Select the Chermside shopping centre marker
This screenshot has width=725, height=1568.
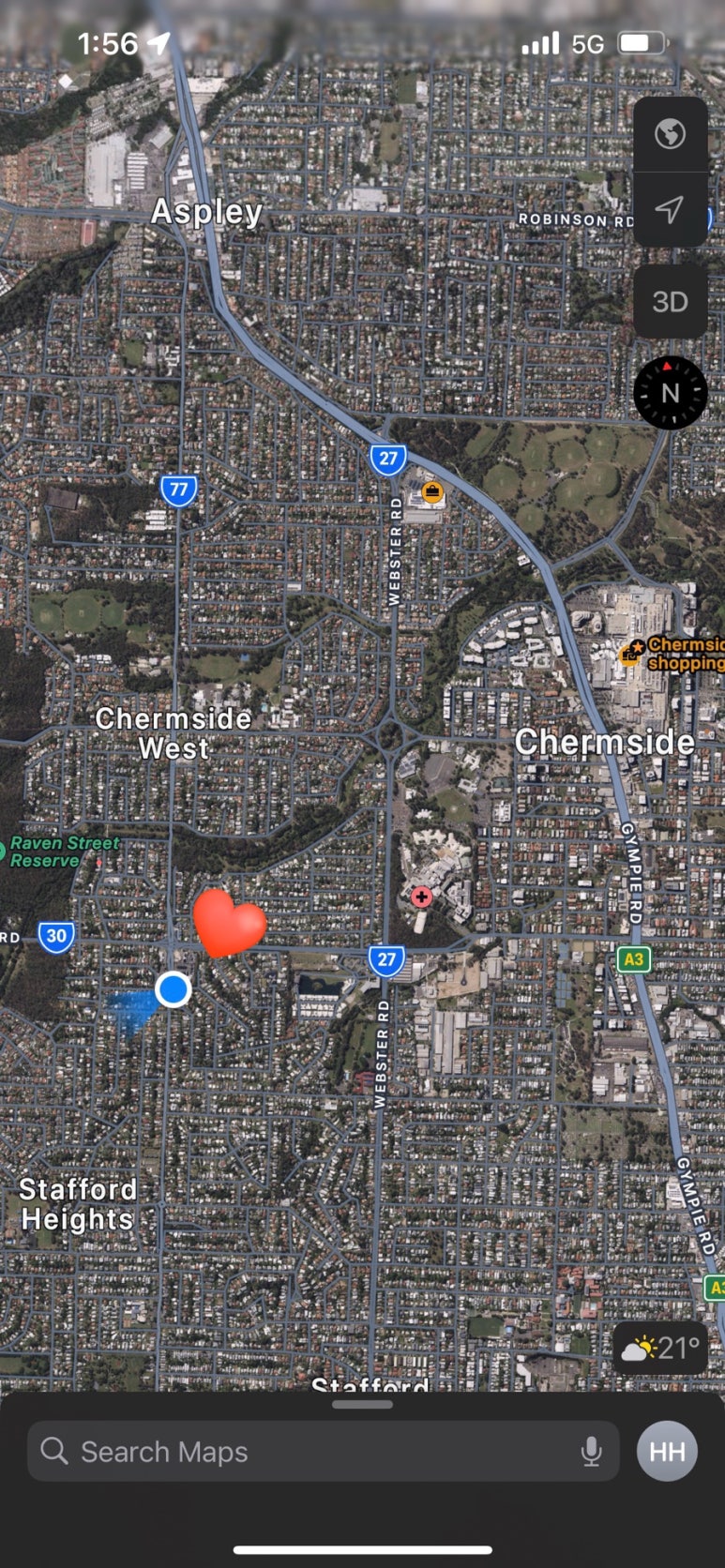tap(630, 654)
